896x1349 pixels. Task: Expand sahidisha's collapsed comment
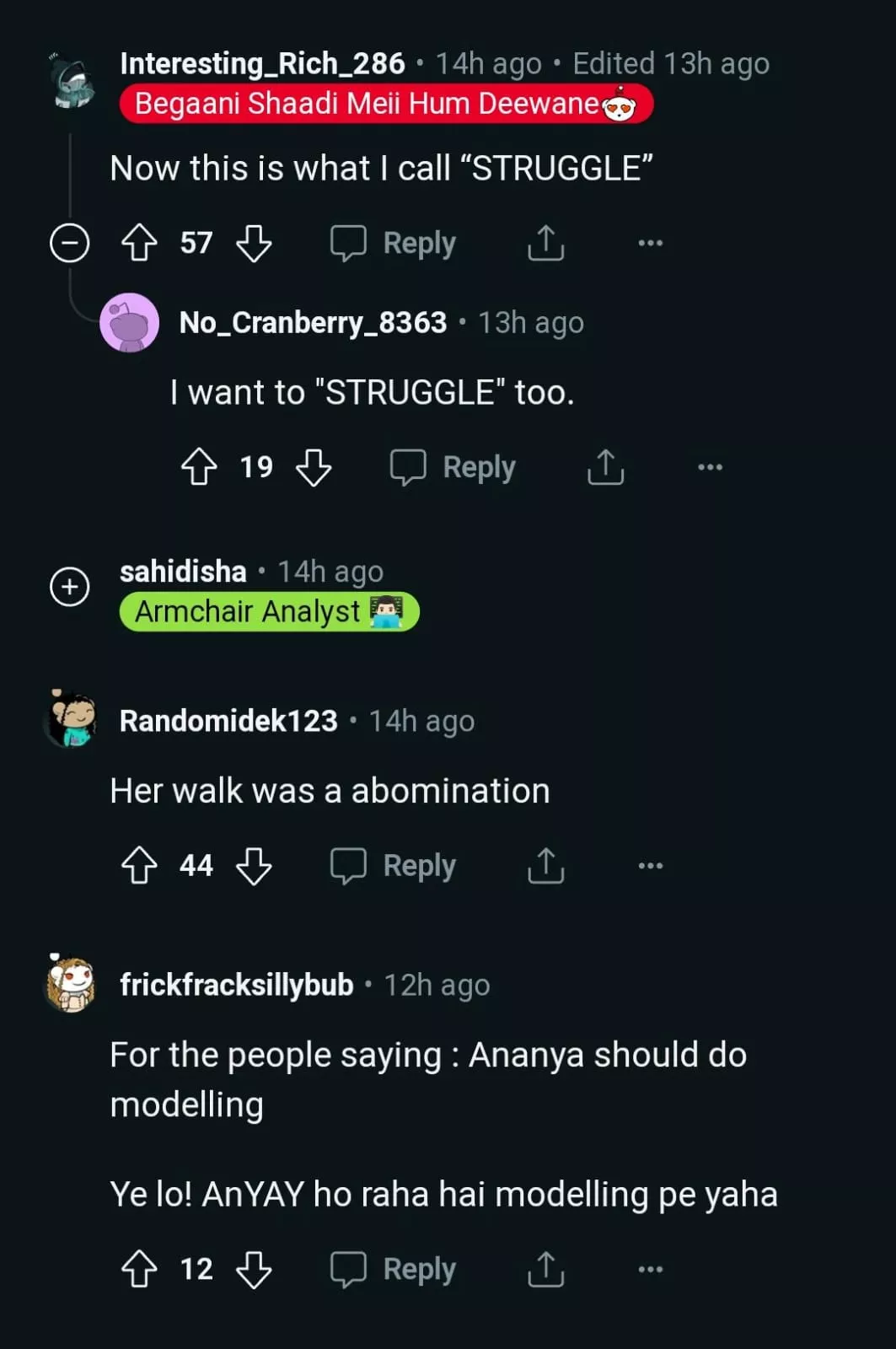[x=69, y=587]
